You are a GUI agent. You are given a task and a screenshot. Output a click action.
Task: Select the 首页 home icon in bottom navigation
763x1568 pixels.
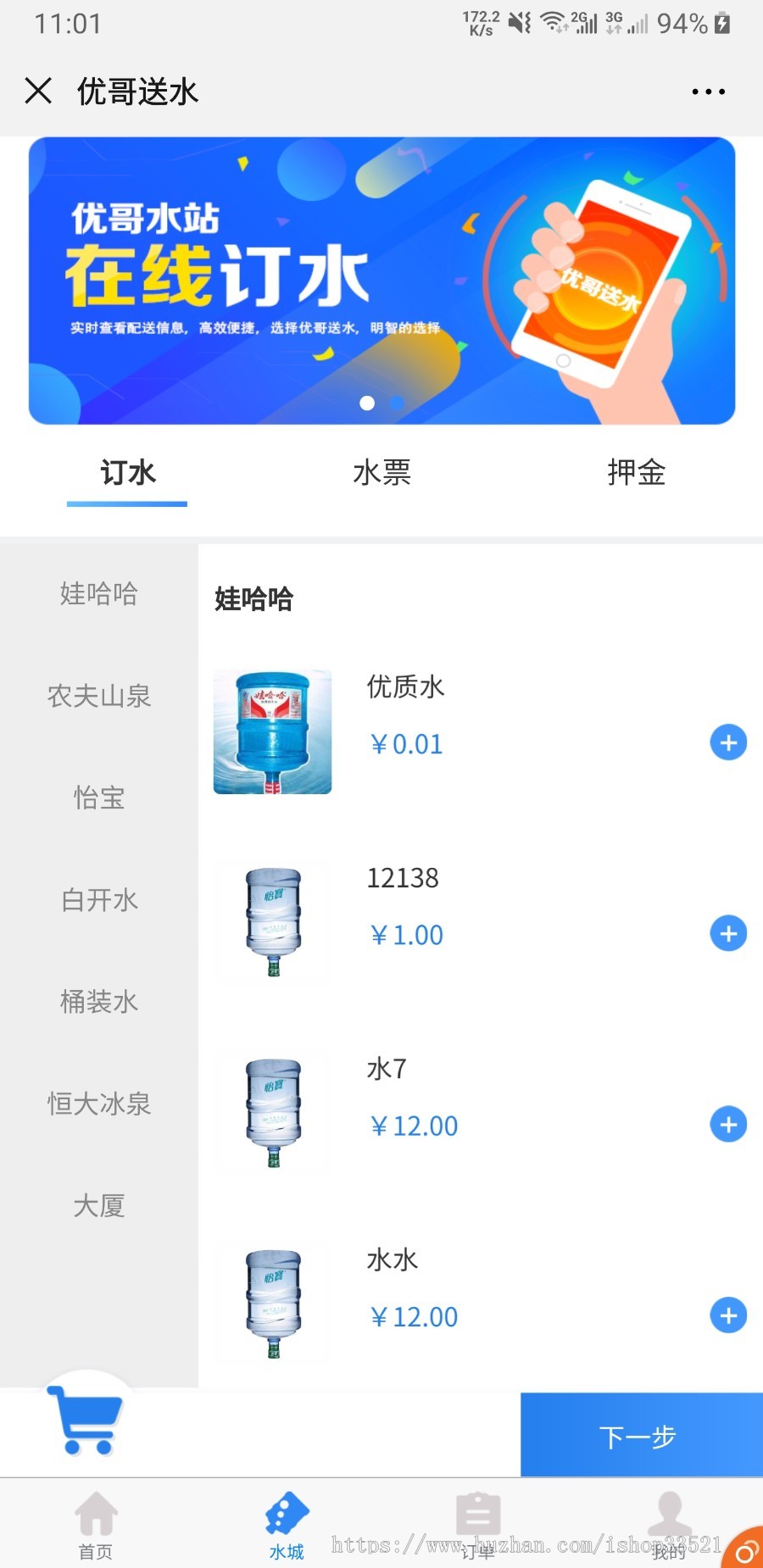(x=95, y=1517)
